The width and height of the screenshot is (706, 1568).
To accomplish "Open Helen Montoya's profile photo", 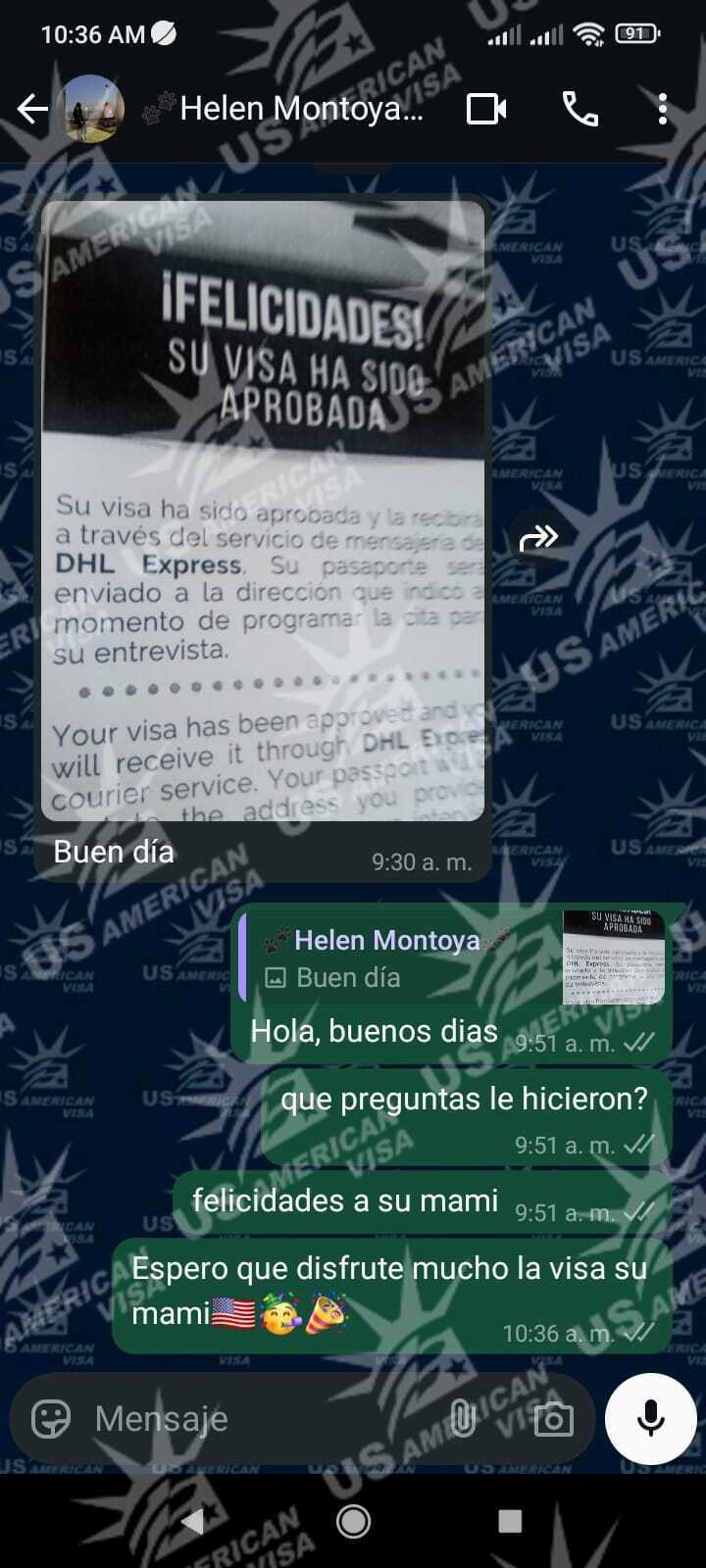I will click(x=94, y=109).
